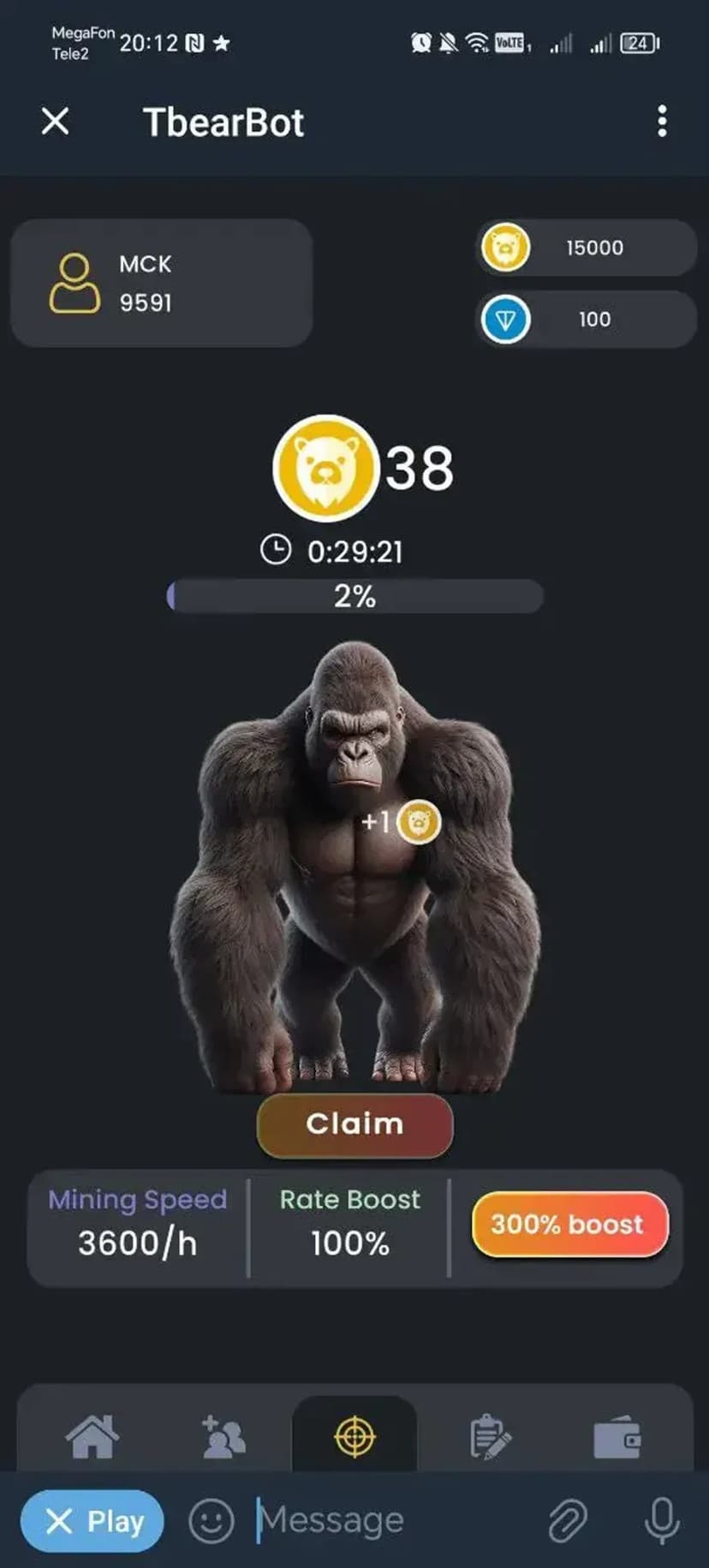The width and height of the screenshot is (709, 1568).
Task: Attach a file with the paperclip
Action: tap(568, 1521)
